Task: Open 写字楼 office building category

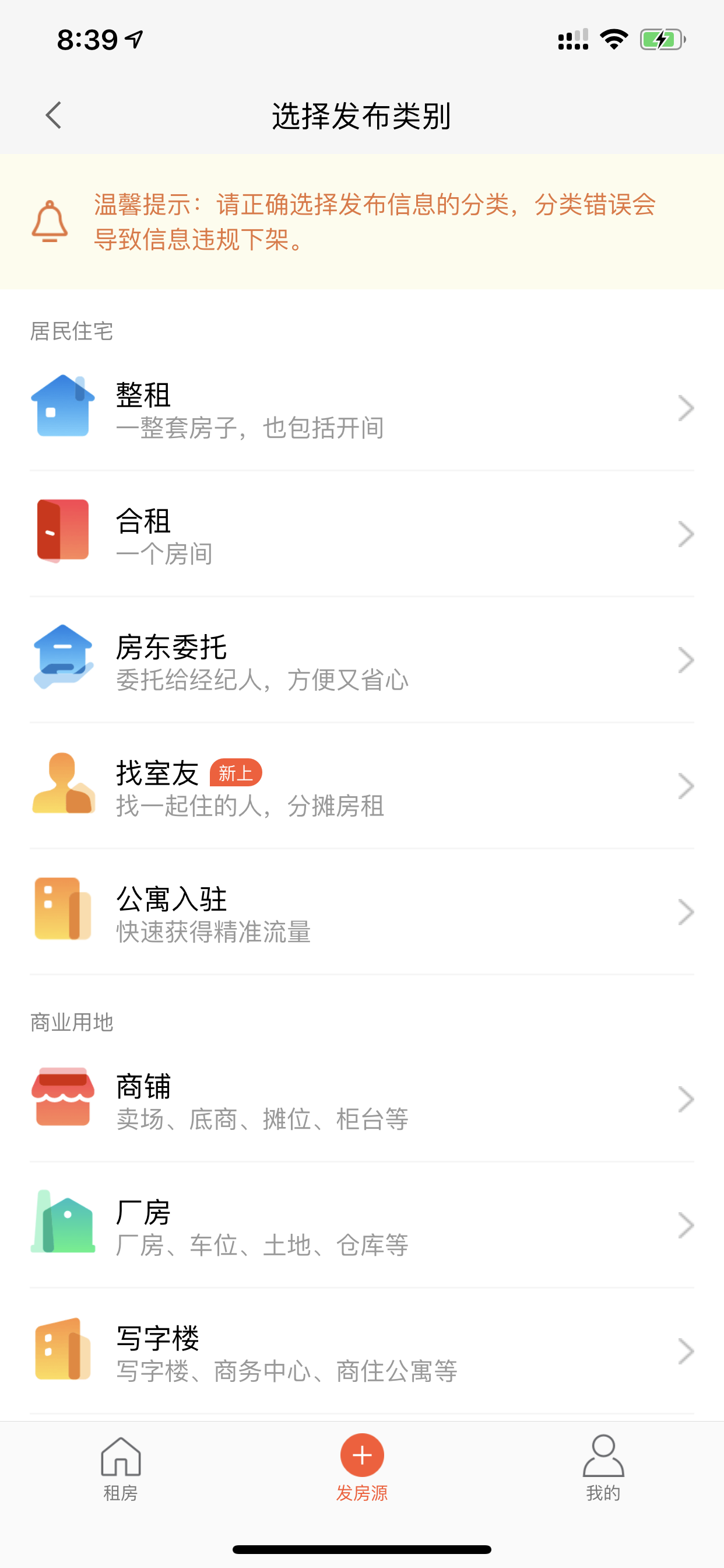Action: 362,1352
